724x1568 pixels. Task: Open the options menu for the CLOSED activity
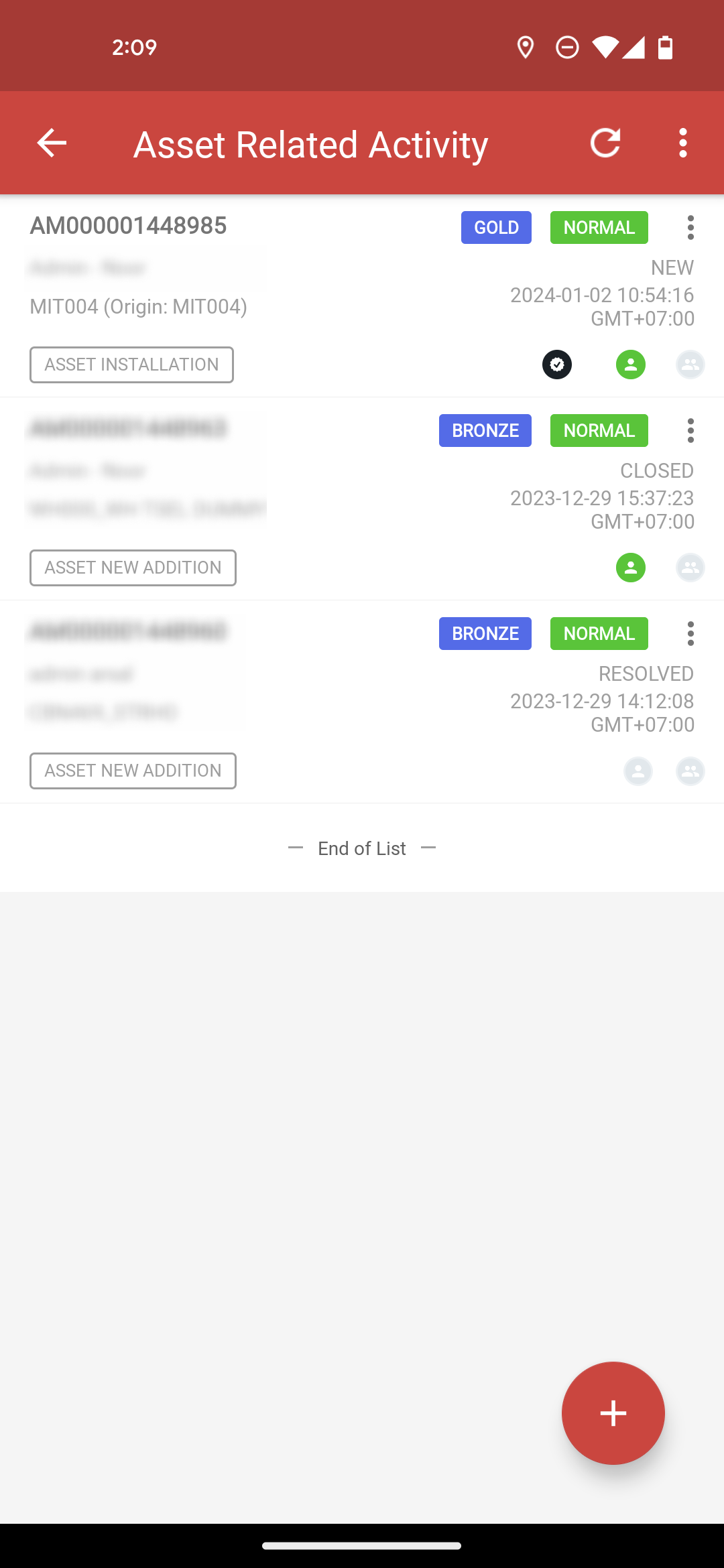pyautogui.click(x=690, y=430)
